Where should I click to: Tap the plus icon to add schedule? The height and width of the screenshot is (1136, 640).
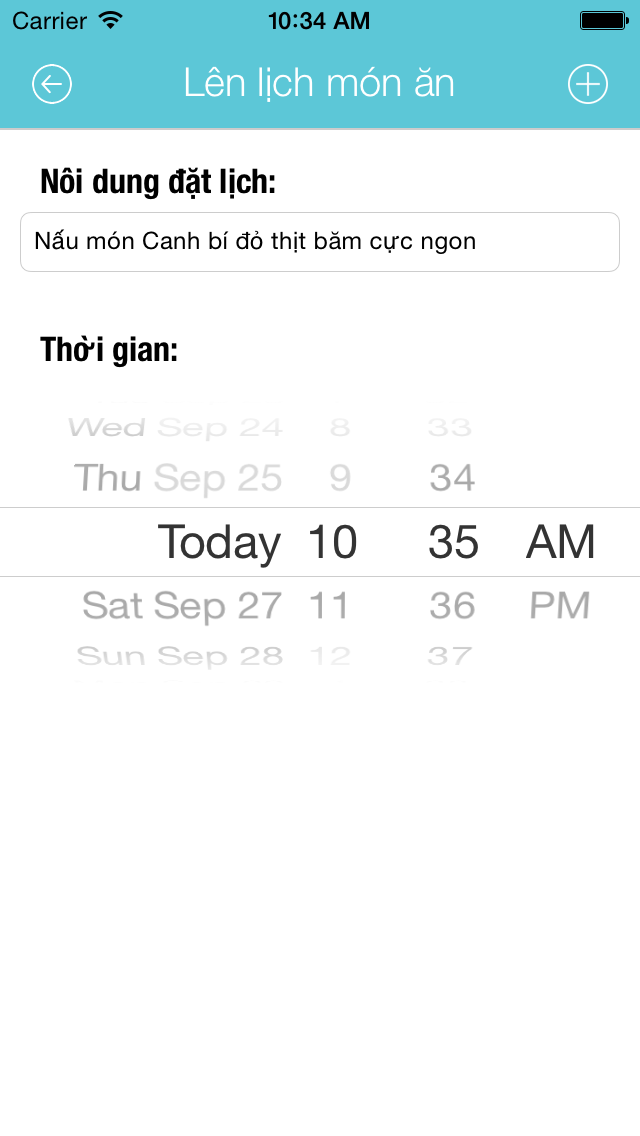(x=587, y=84)
